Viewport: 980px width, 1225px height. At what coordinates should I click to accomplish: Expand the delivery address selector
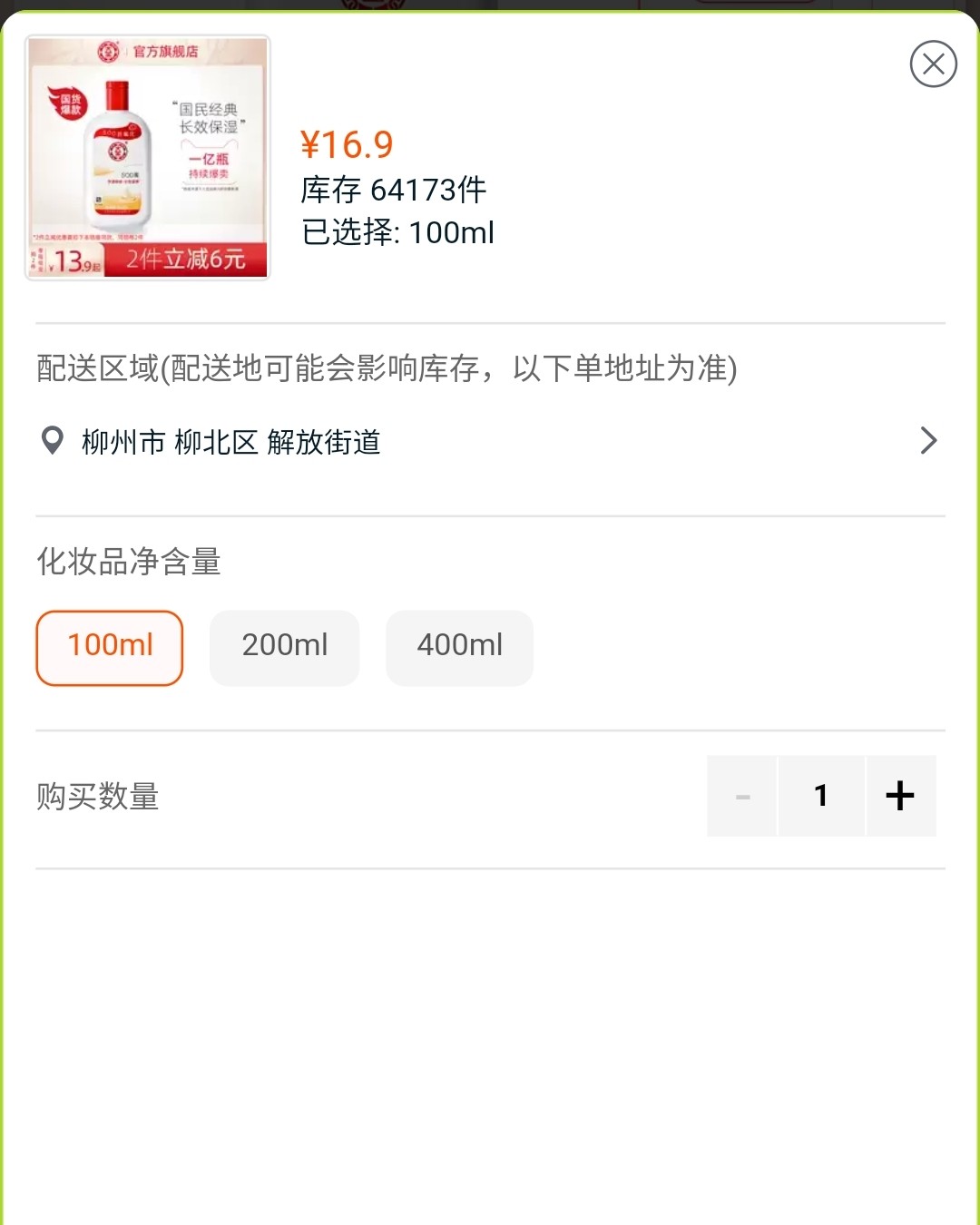click(x=490, y=441)
